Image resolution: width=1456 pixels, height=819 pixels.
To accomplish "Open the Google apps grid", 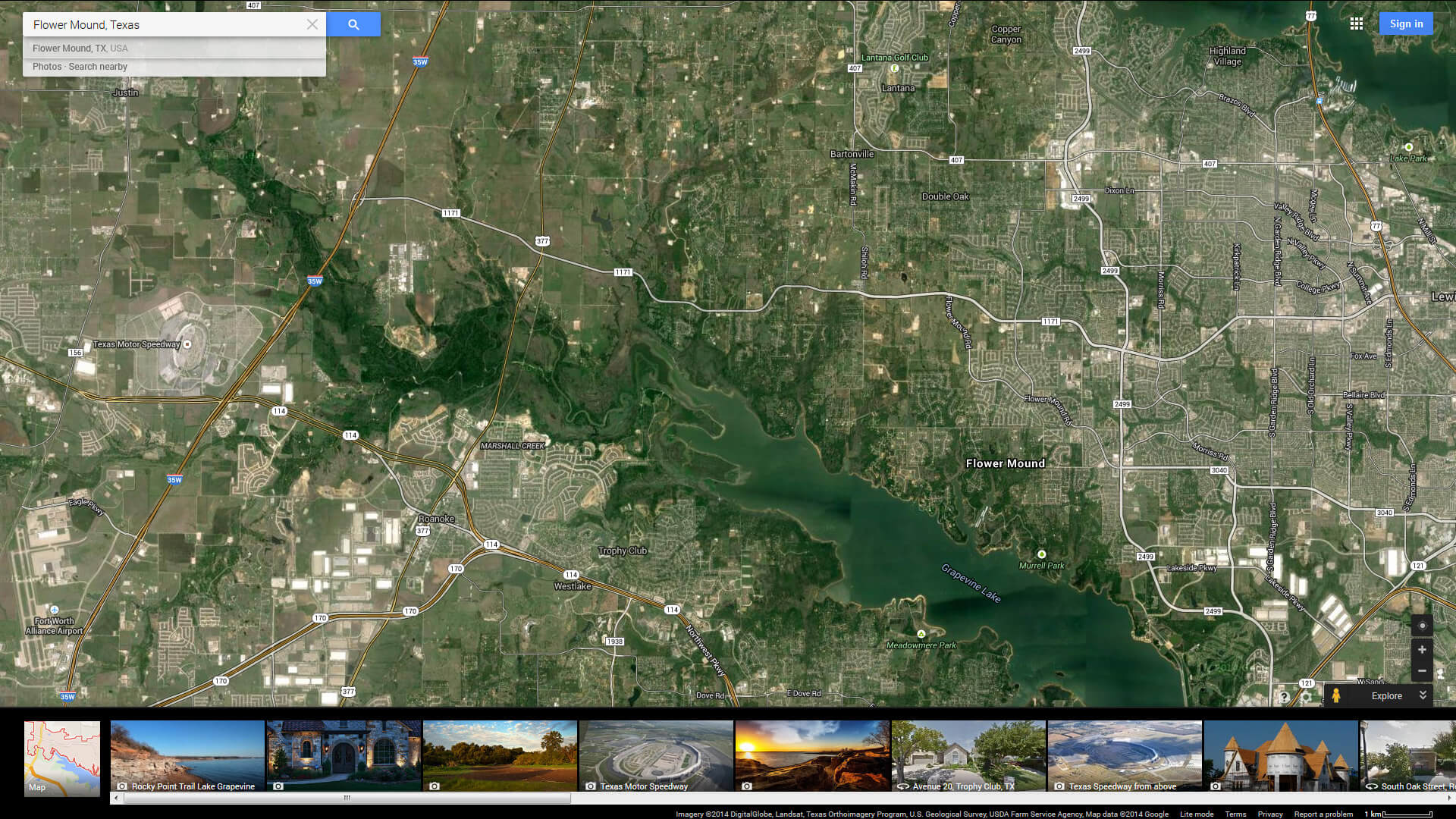I will tap(1357, 24).
